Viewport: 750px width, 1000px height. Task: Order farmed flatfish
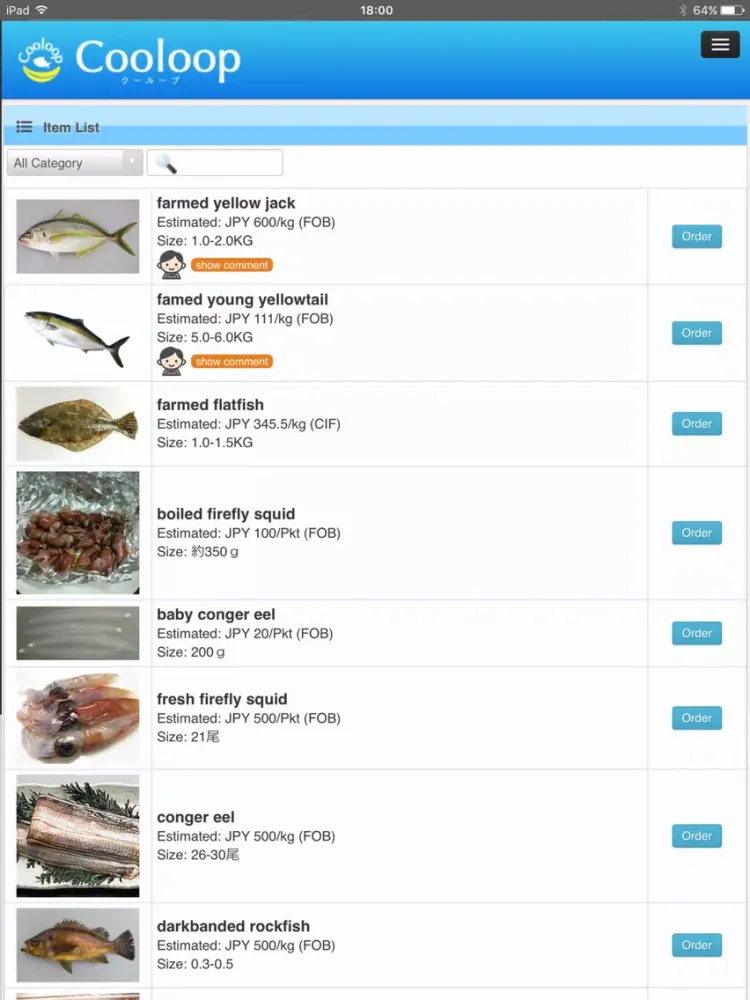(696, 424)
